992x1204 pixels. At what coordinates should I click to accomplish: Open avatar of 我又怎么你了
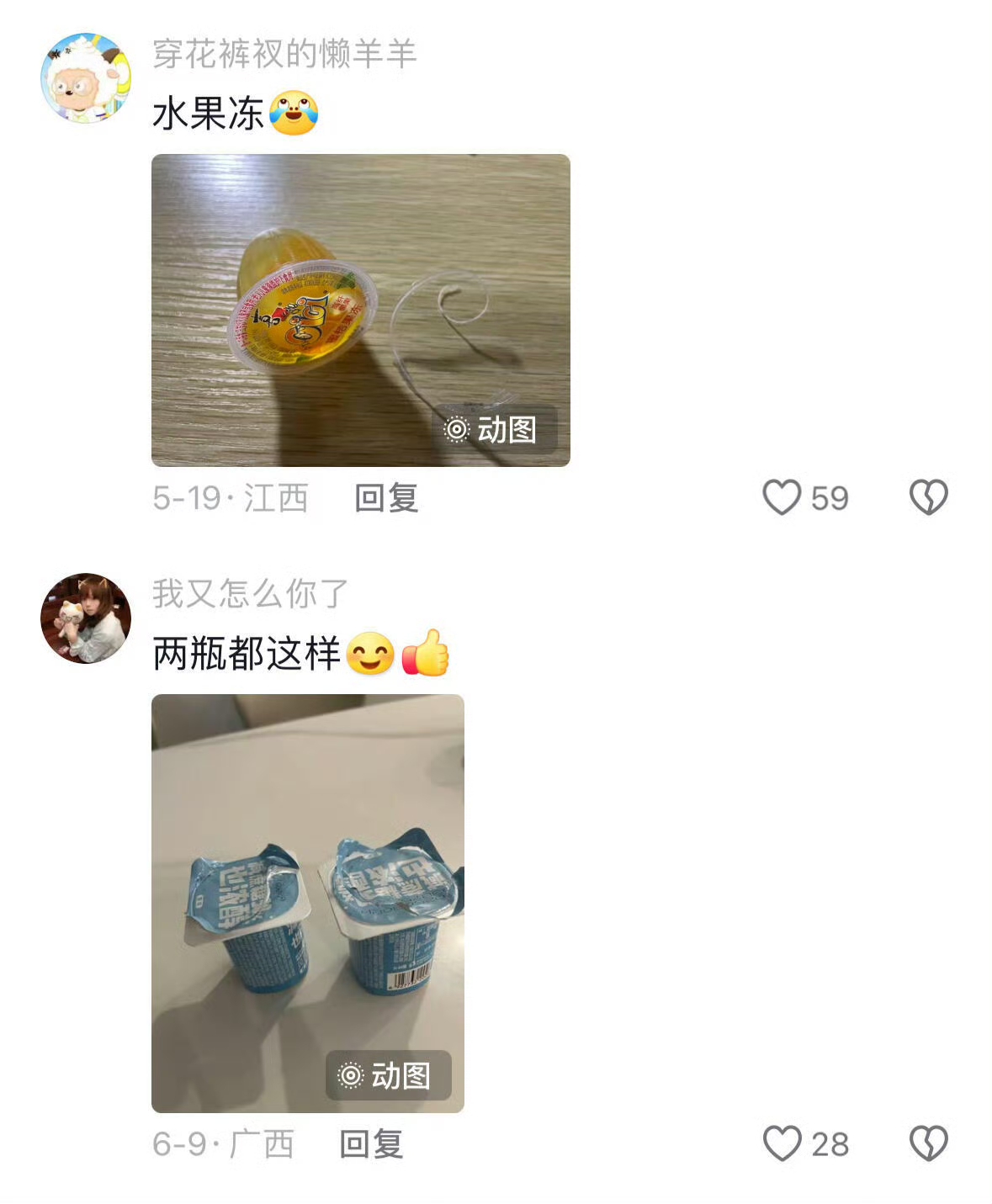[x=86, y=618]
